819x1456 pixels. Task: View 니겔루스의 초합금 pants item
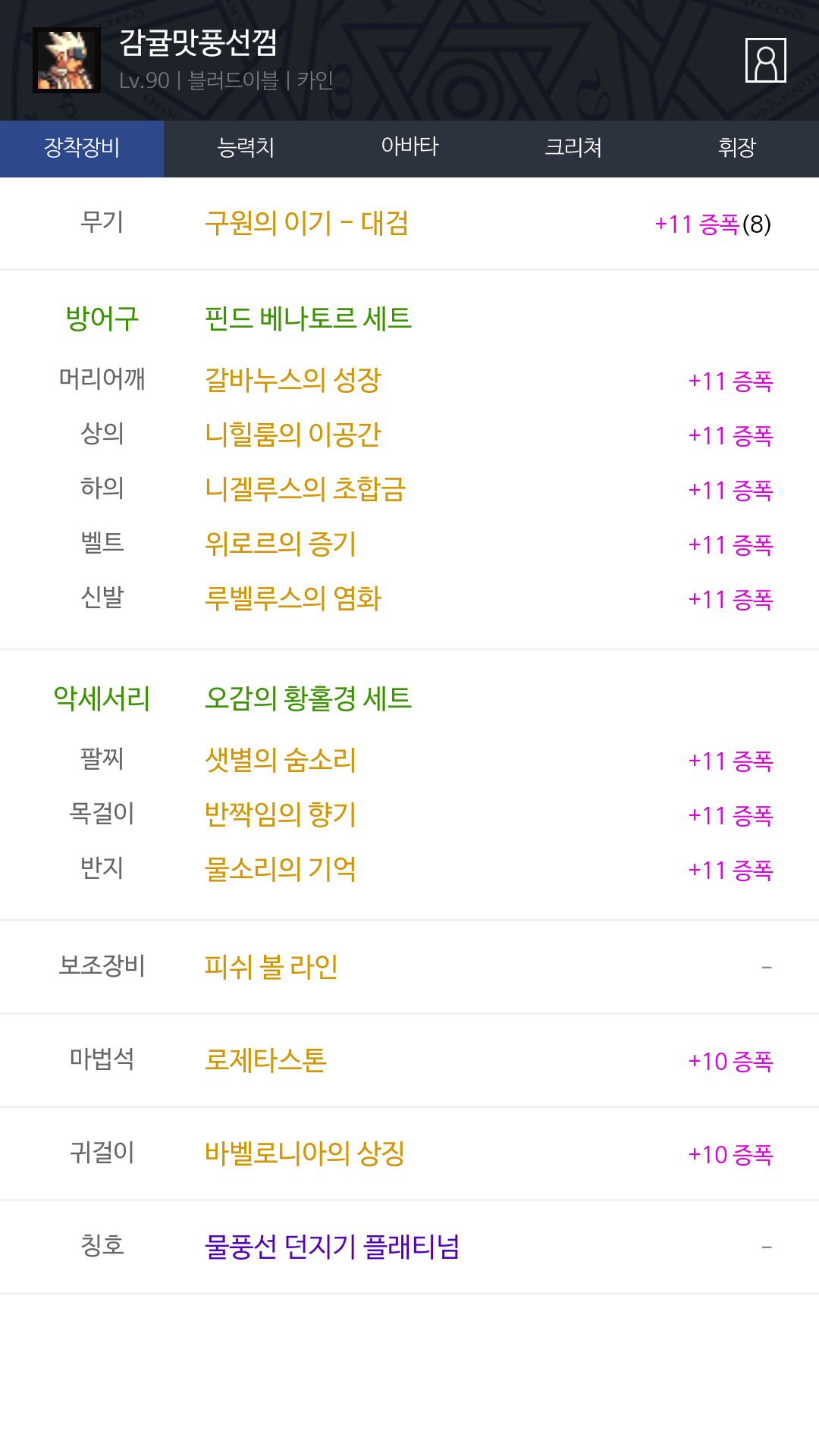tap(306, 489)
